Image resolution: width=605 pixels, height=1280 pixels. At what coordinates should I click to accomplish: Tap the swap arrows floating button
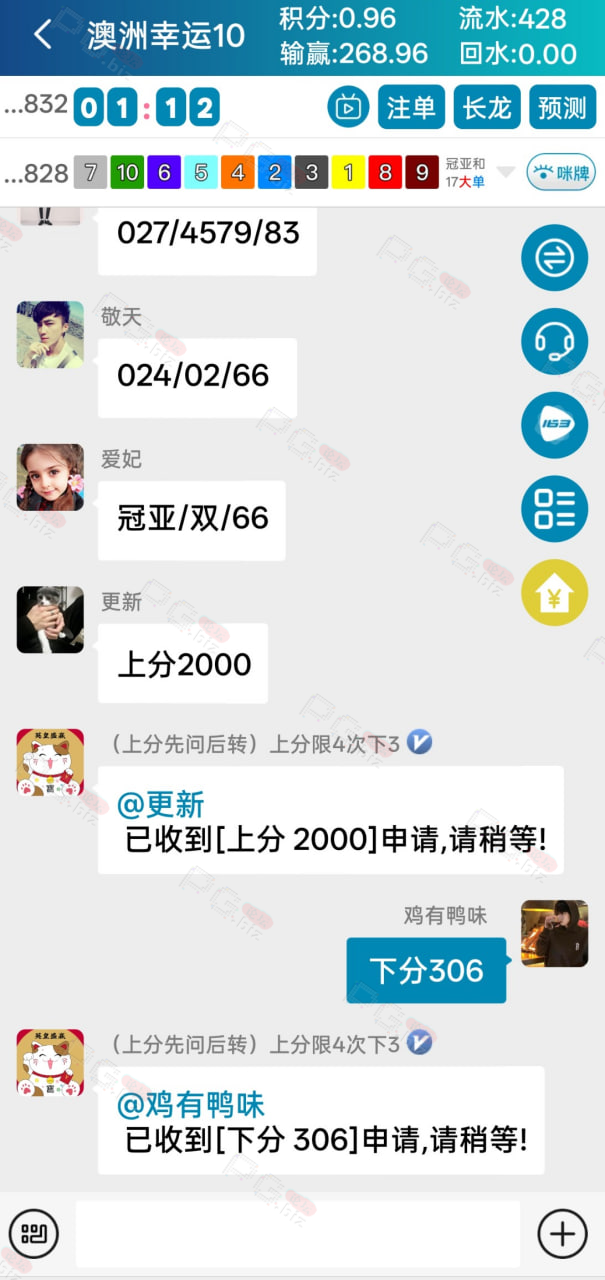[x=555, y=257]
